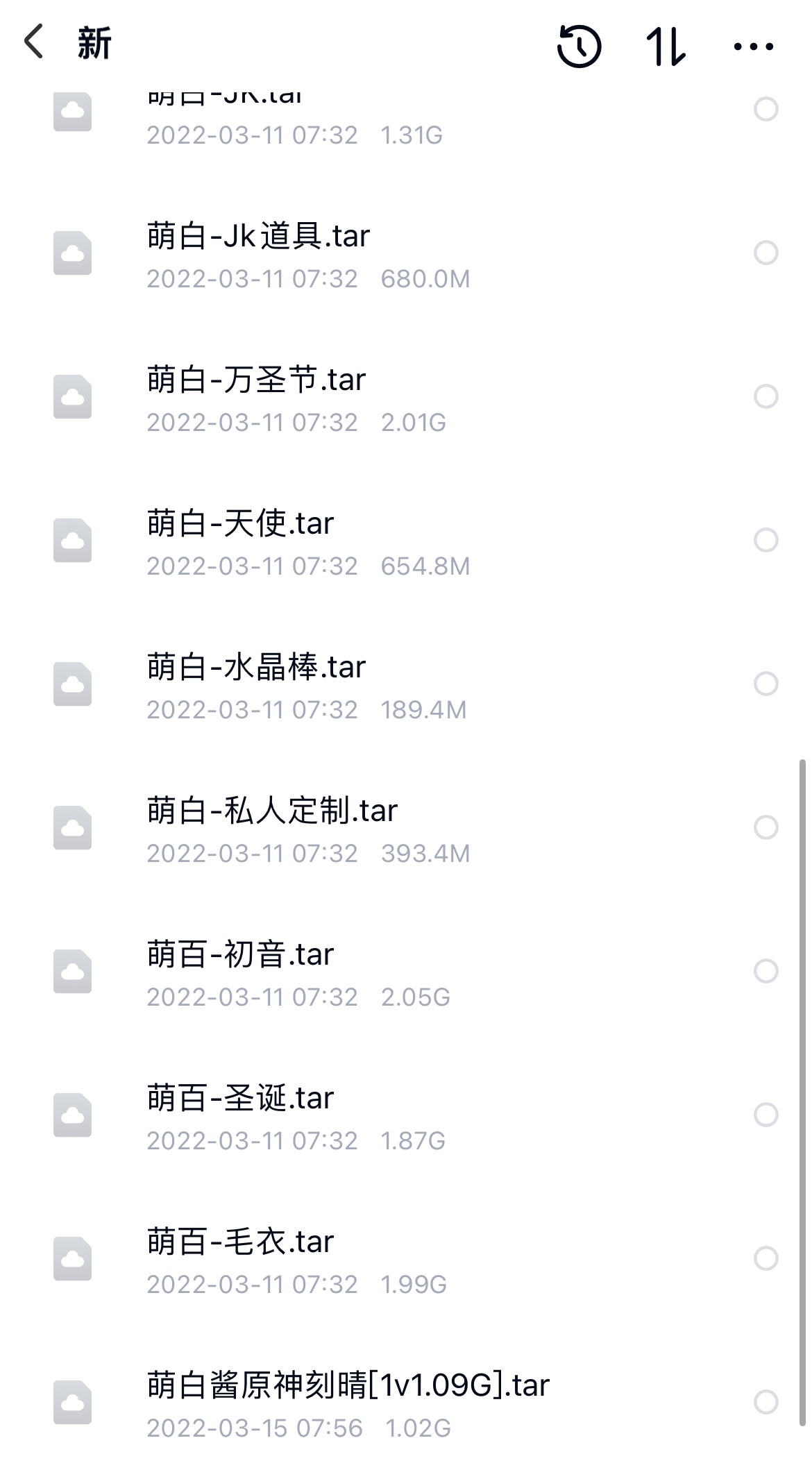Select the circle for 萌白-Jk道具.tar
This screenshot has height=1470, width=812.
pyautogui.click(x=766, y=253)
